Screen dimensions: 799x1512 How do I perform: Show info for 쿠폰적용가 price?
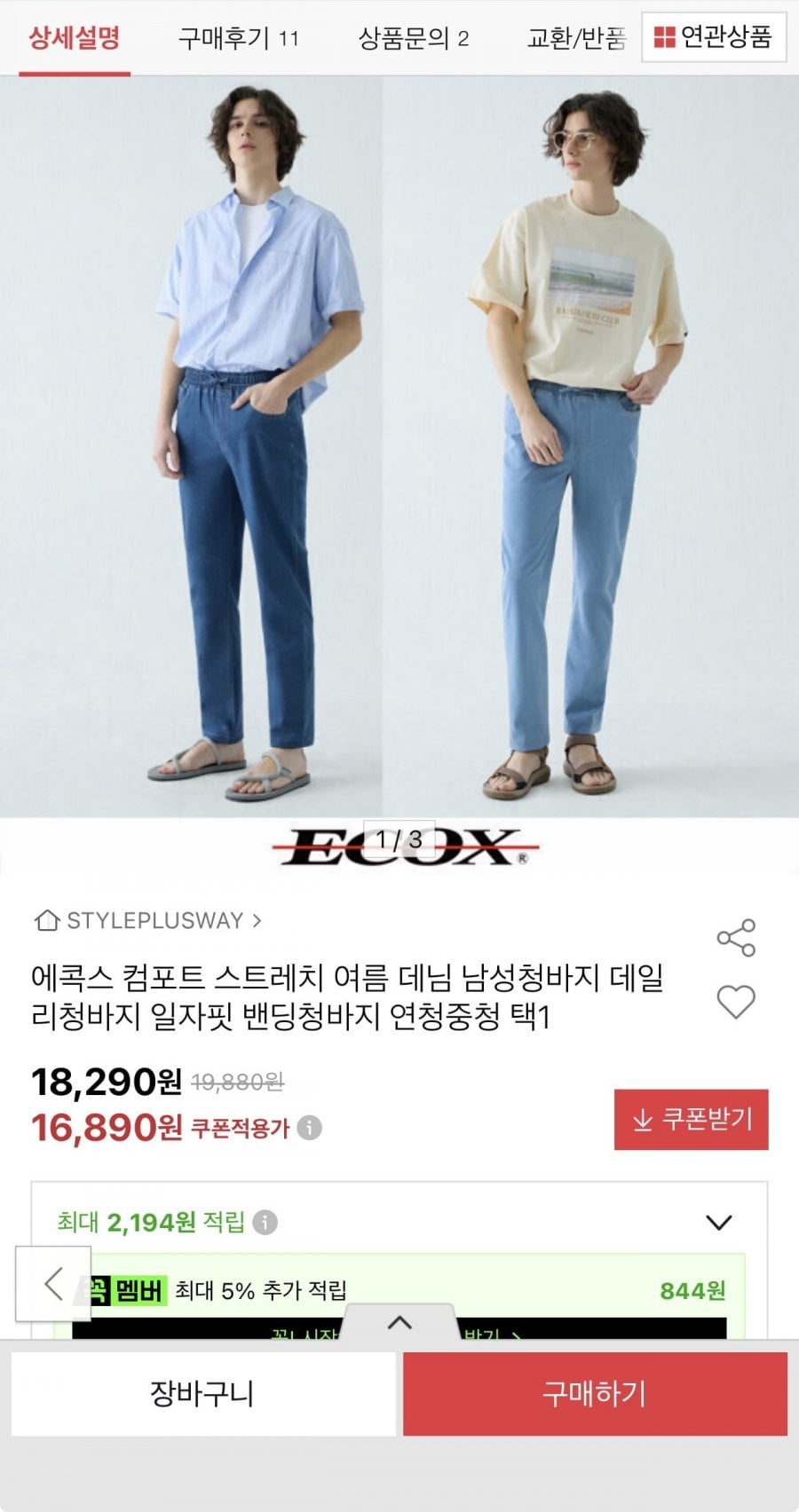309,1128
